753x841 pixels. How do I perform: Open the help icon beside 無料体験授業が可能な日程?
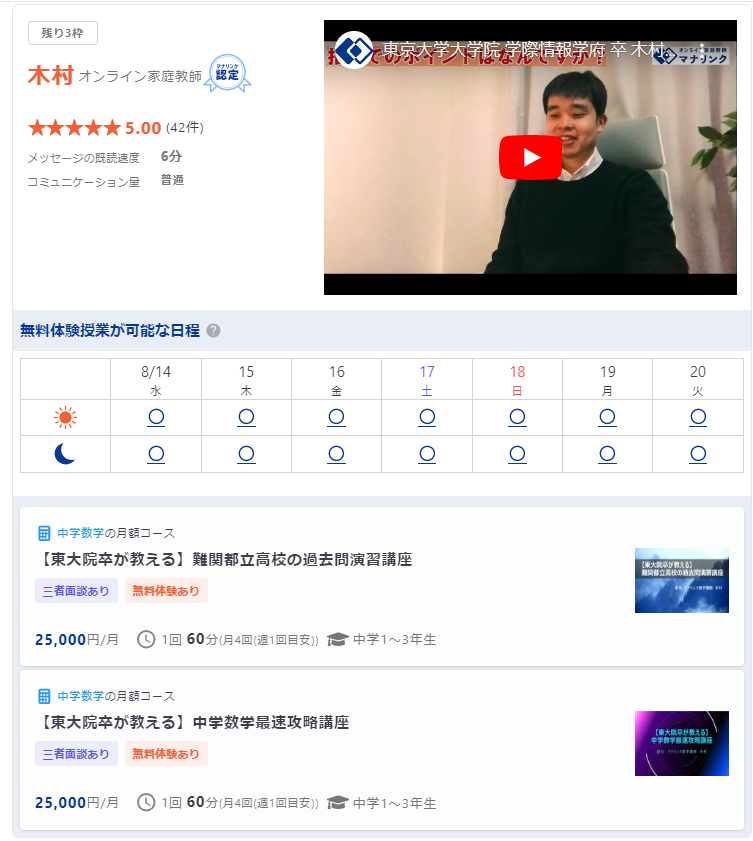click(213, 331)
